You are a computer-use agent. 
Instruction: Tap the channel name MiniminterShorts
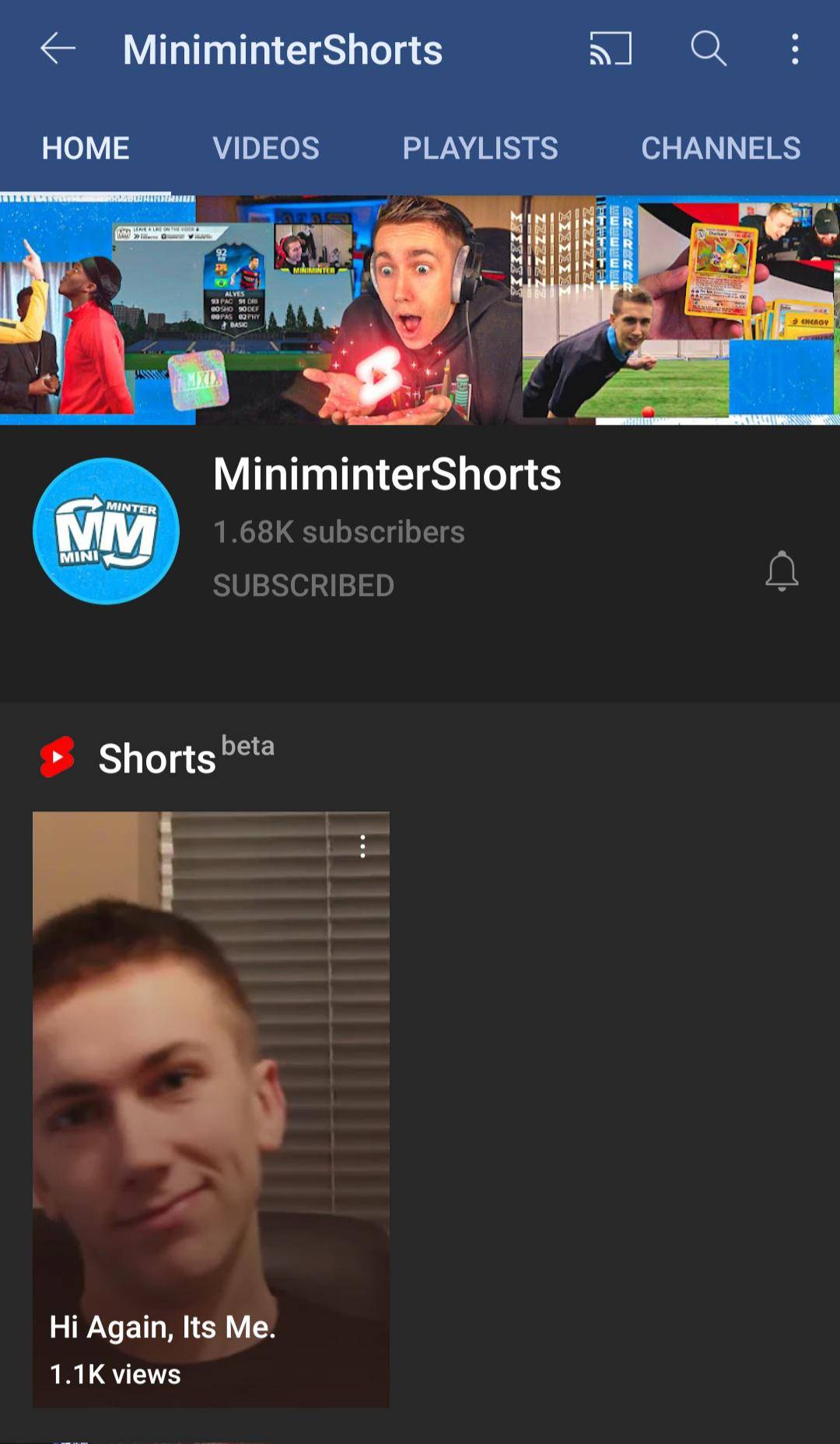(x=387, y=476)
